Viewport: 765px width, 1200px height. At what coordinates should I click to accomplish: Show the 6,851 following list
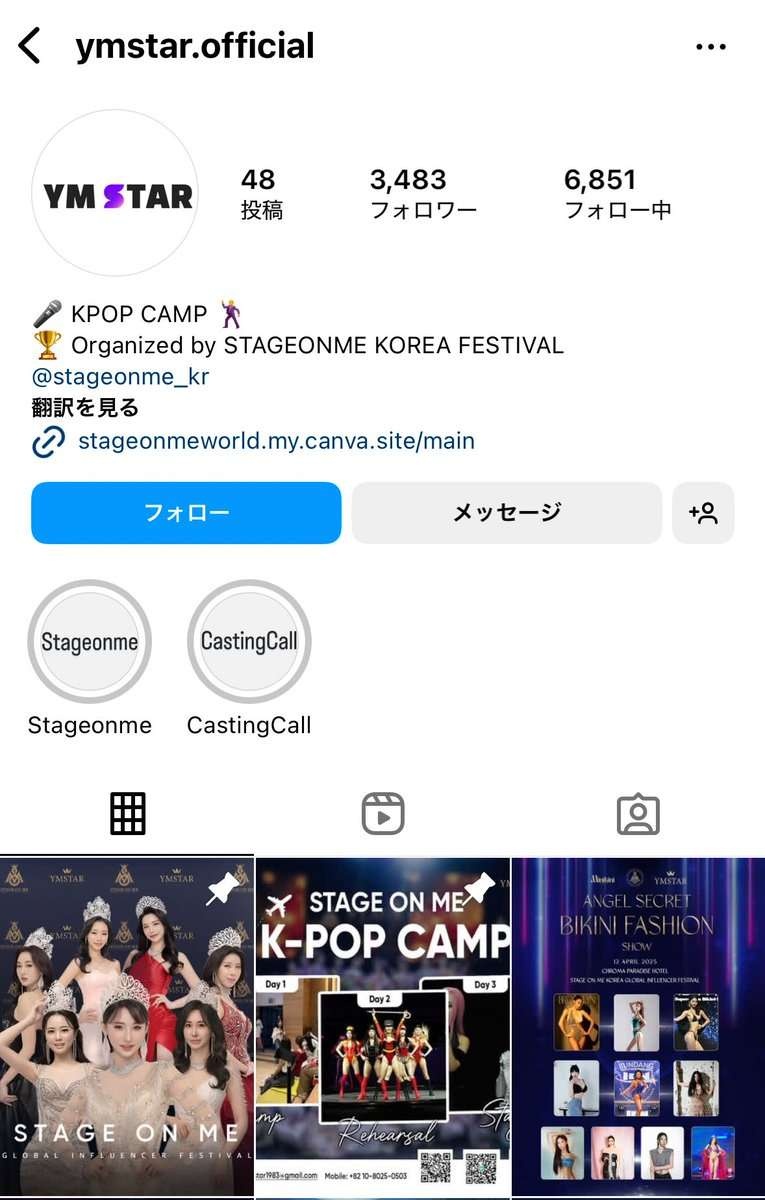(617, 193)
